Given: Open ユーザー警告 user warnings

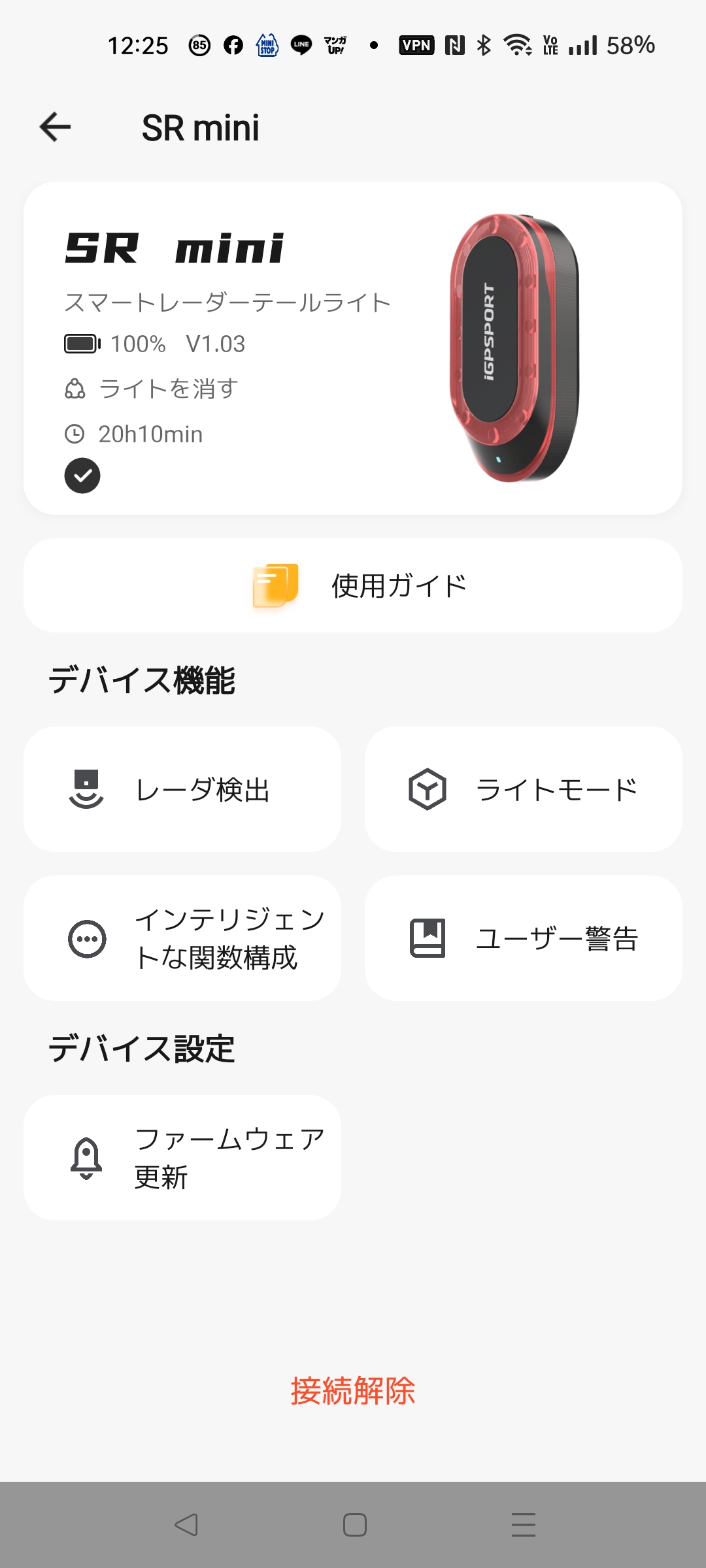Looking at the screenshot, I should 523,938.
